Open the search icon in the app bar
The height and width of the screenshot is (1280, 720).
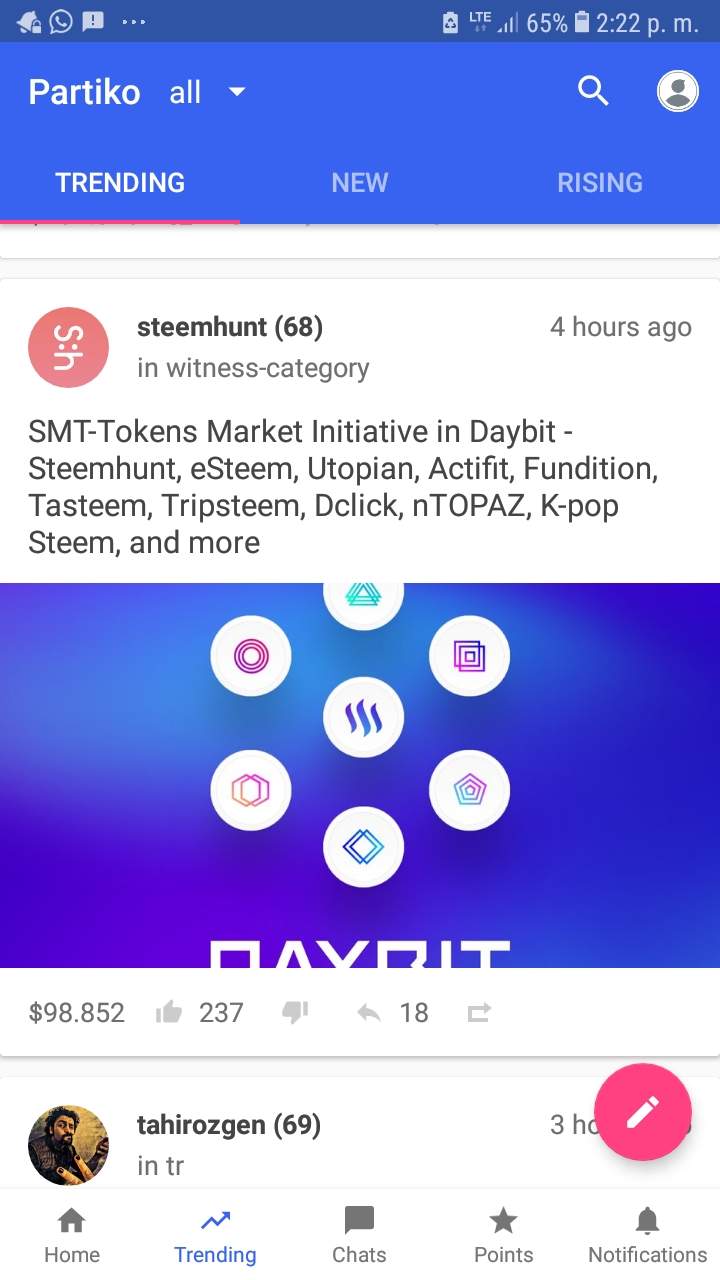593,92
